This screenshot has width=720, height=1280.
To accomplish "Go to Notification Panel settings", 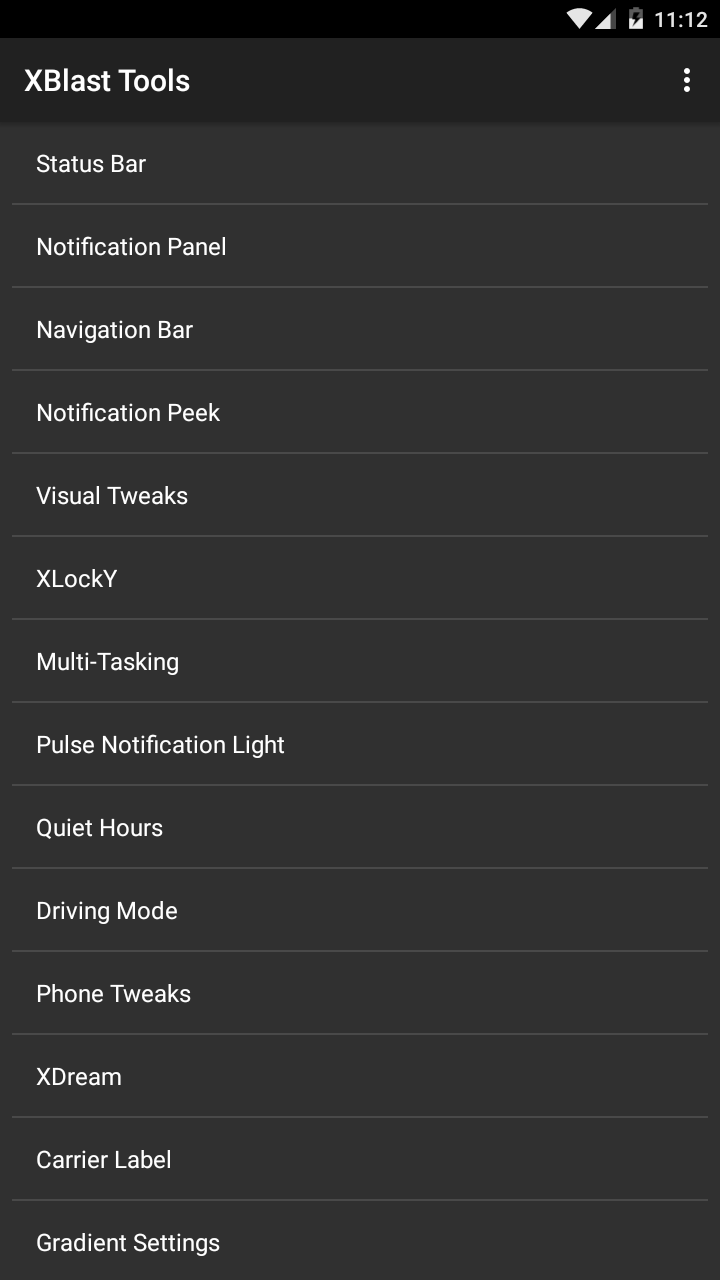I will pyautogui.click(x=360, y=247).
